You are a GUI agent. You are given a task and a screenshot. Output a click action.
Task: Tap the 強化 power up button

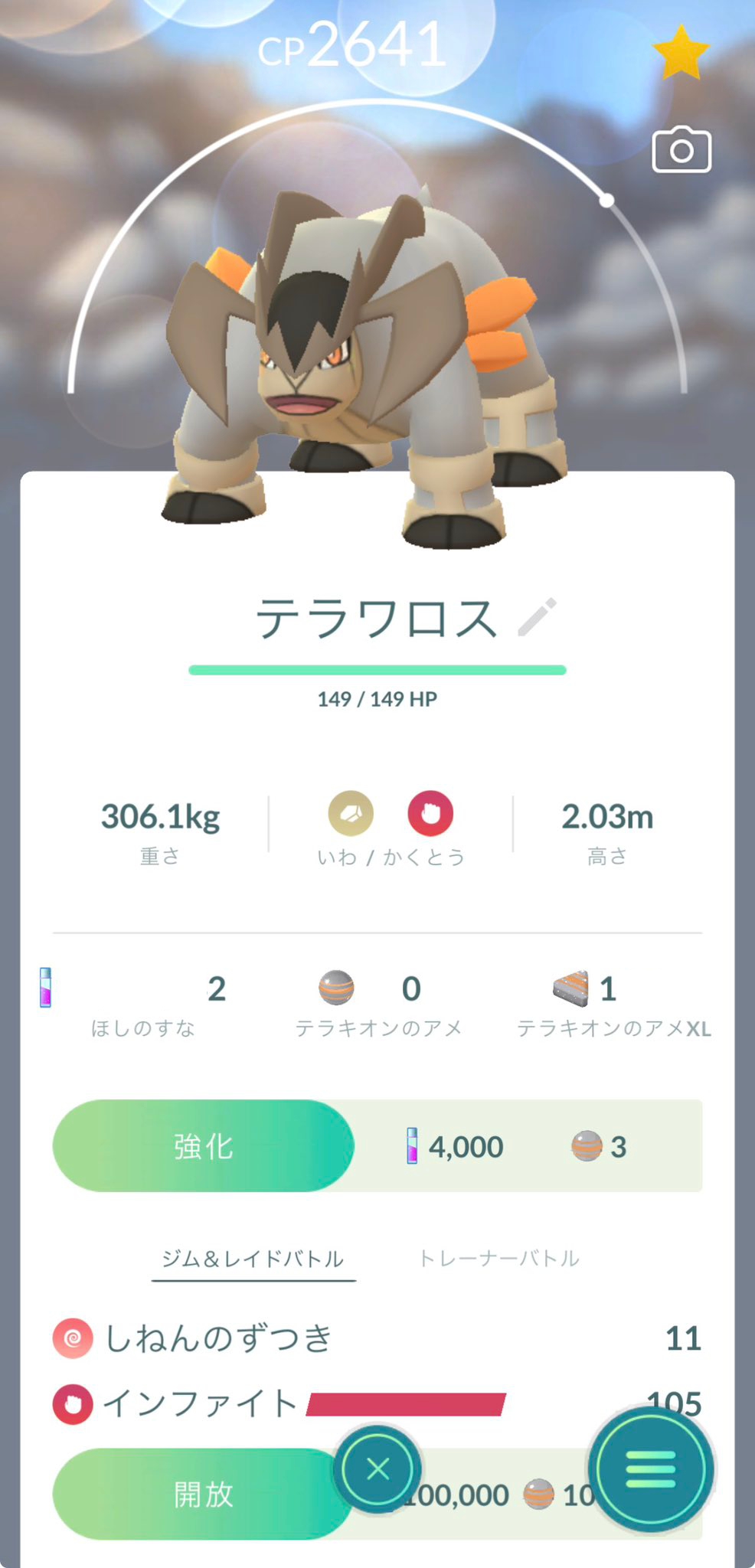pyautogui.click(x=203, y=1146)
